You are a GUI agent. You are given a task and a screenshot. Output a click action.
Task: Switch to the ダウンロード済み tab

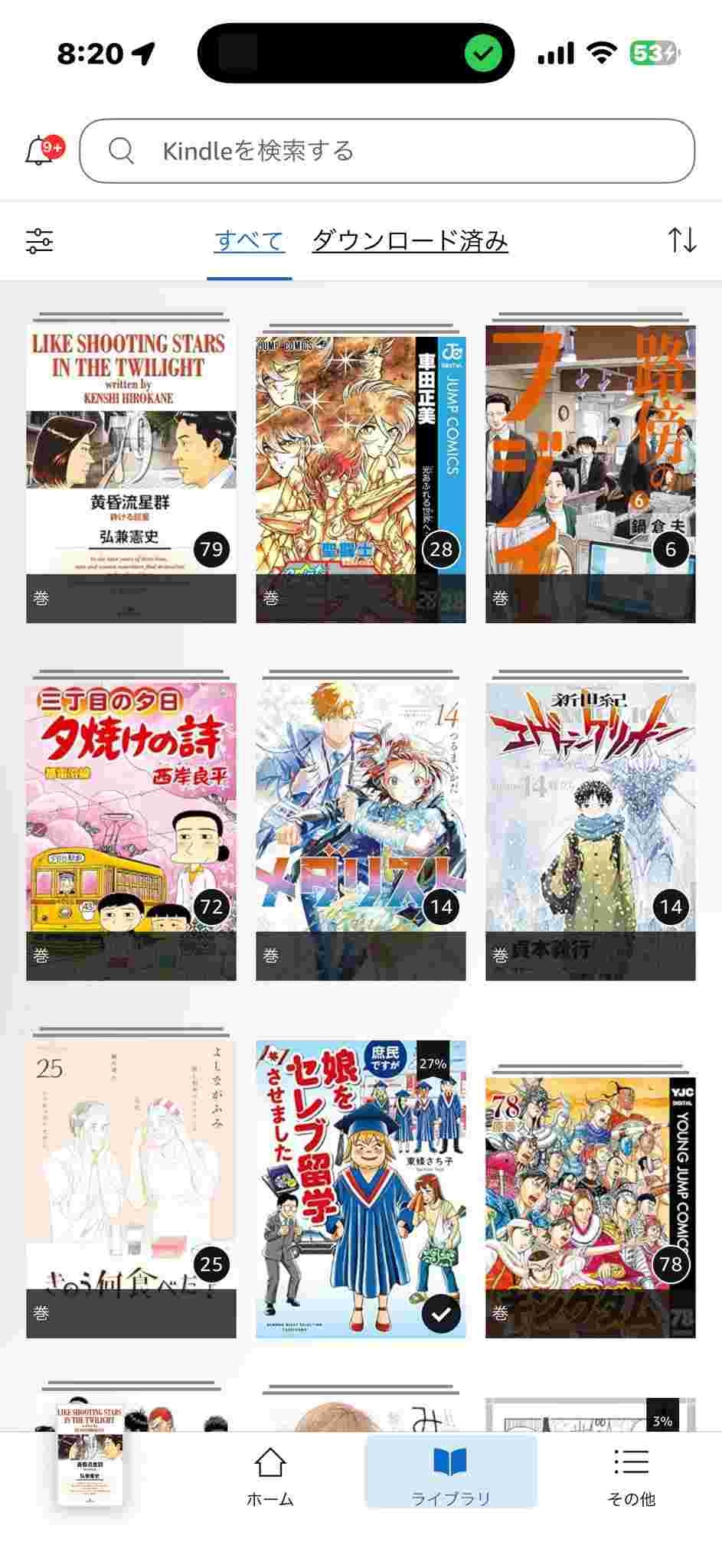point(410,241)
